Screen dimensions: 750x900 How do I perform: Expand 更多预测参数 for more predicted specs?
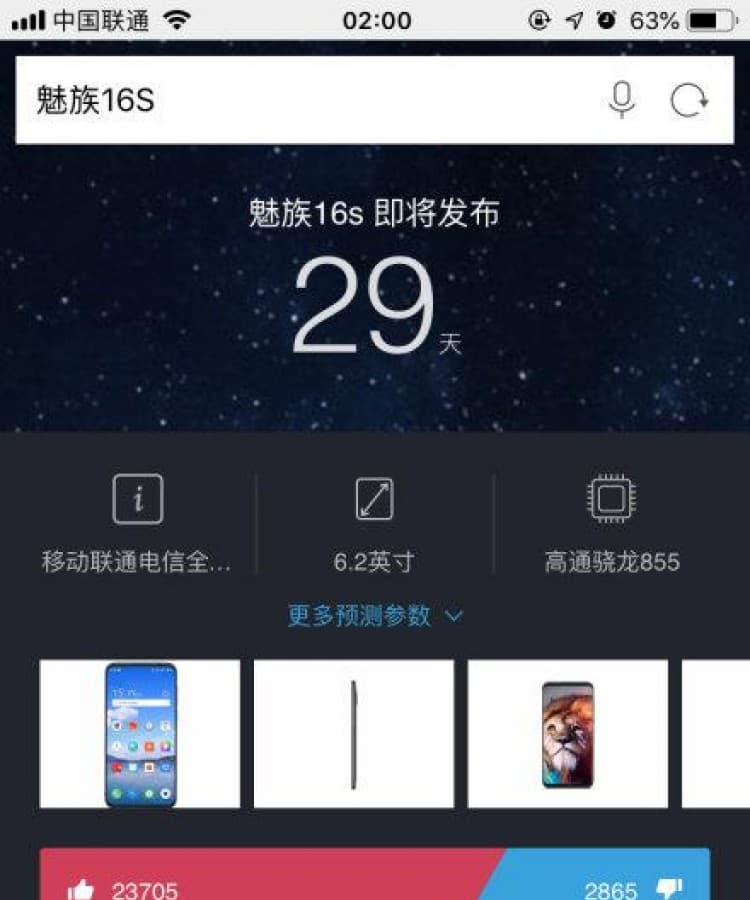click(375, 615)
